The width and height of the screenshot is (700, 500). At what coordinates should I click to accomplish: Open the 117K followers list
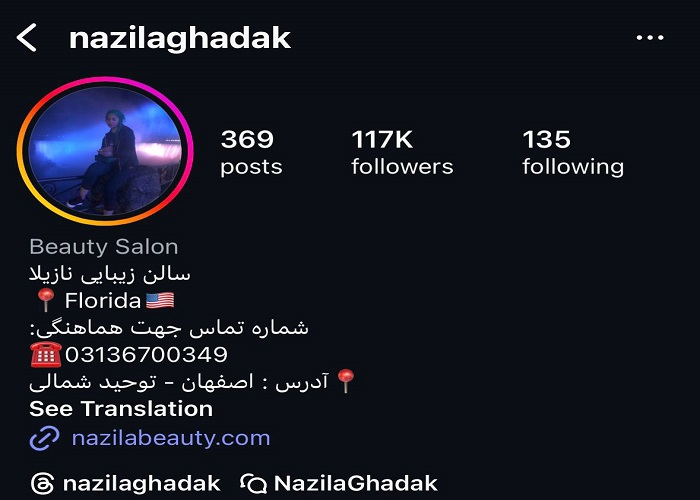(x=402, y=152)
